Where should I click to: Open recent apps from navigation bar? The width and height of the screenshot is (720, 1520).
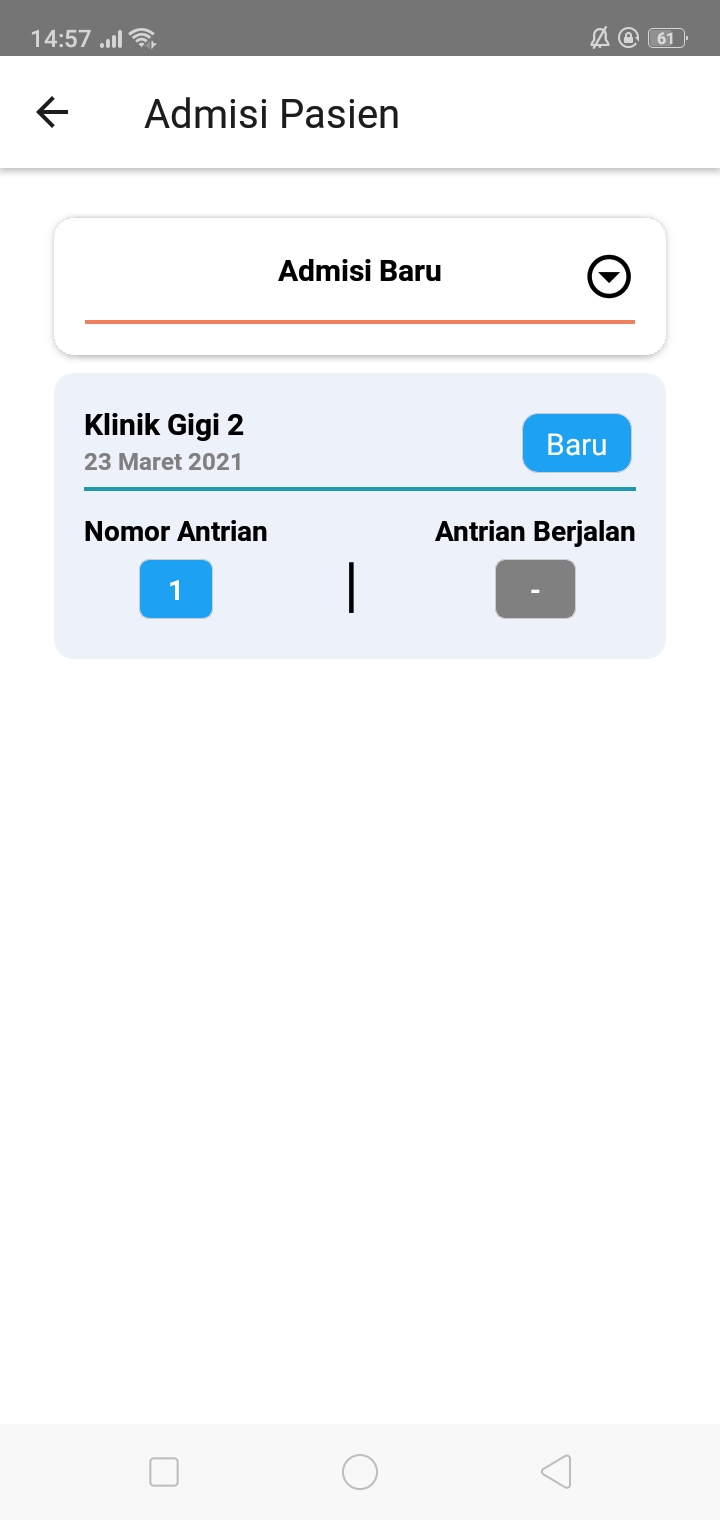point(164,1472)
